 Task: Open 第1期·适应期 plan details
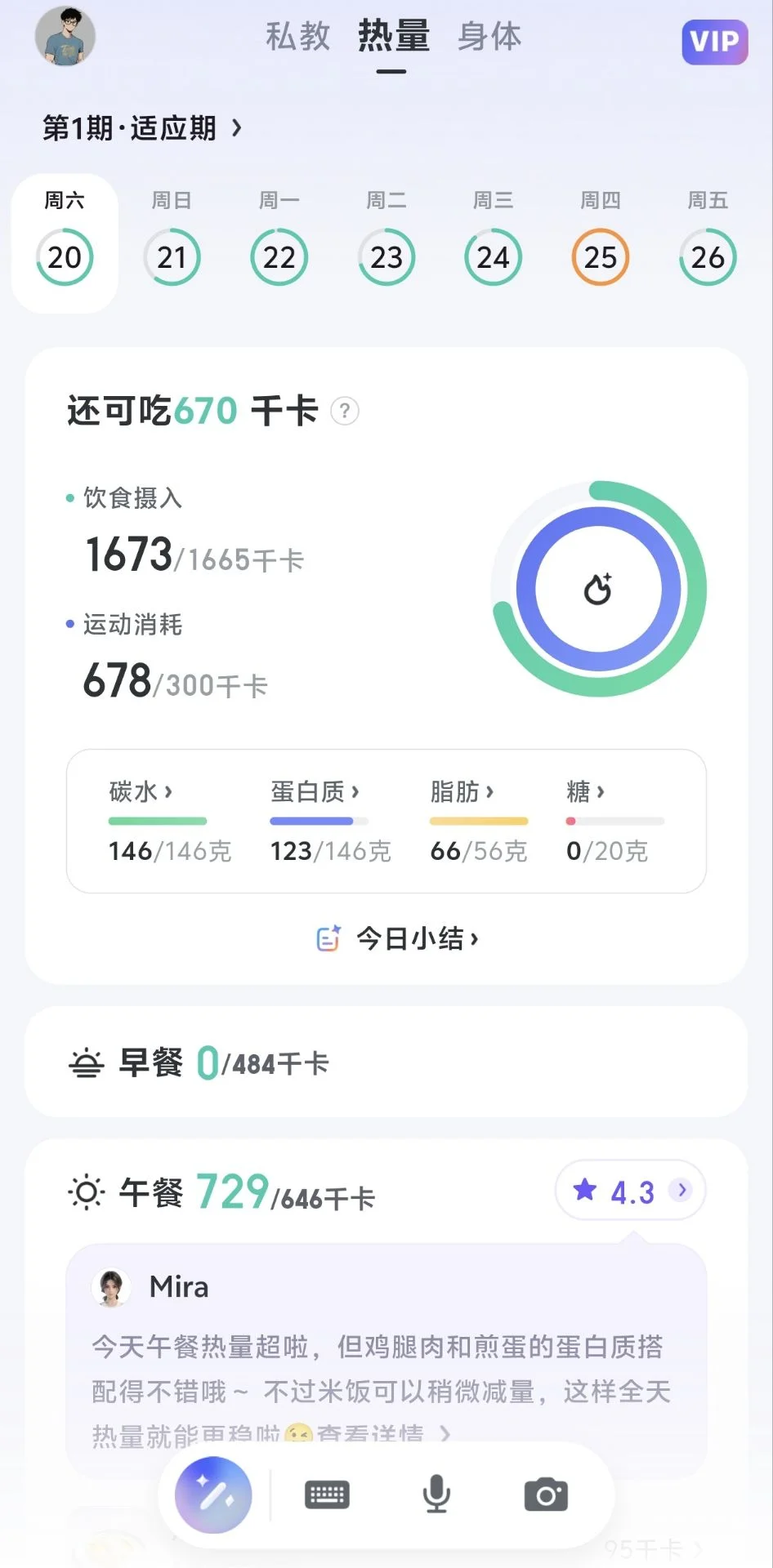click(142, 128)
